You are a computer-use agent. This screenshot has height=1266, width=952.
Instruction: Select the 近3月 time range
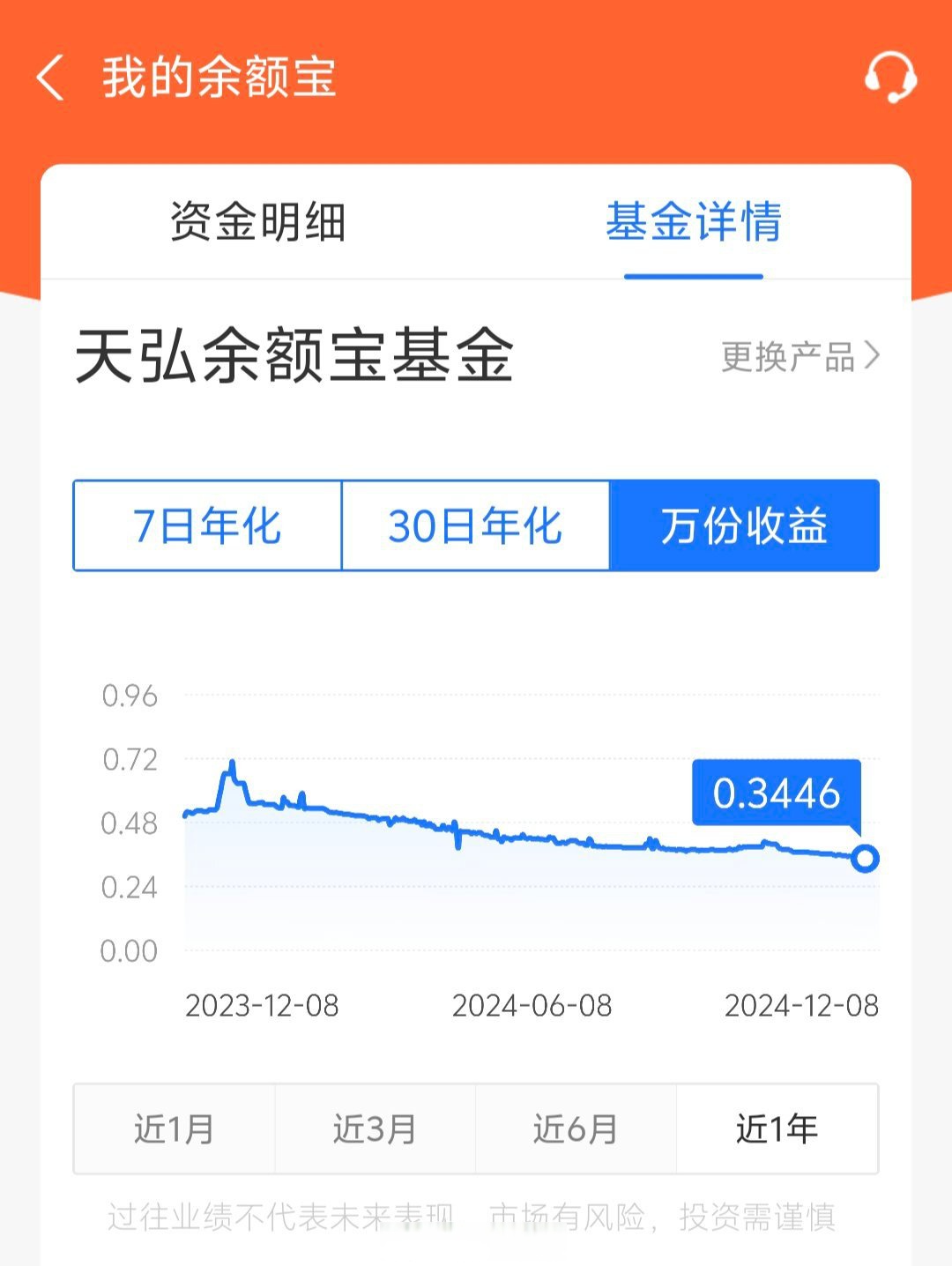click(376, 1128)
